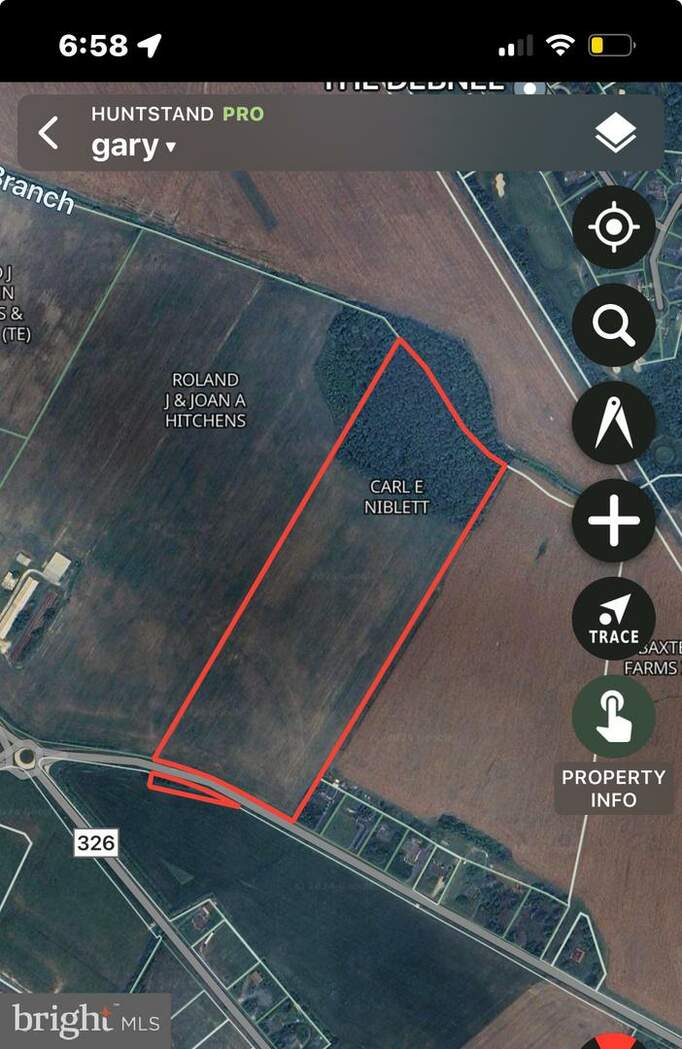Start the Trace tracking tool
This screenshot has width=682, height=1049.
(x=613, y=618)
